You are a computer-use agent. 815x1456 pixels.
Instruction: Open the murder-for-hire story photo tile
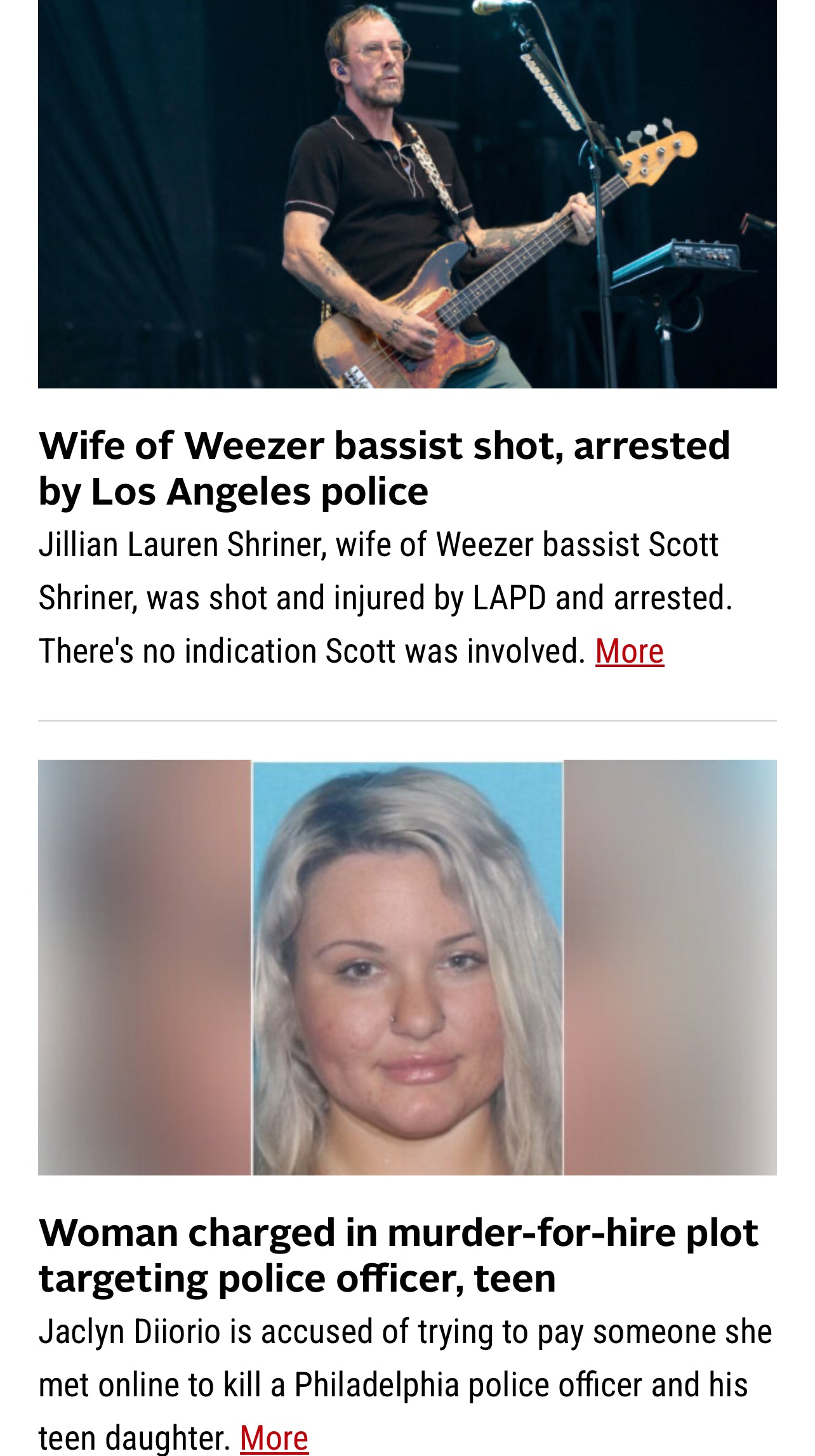click(407, 967)
